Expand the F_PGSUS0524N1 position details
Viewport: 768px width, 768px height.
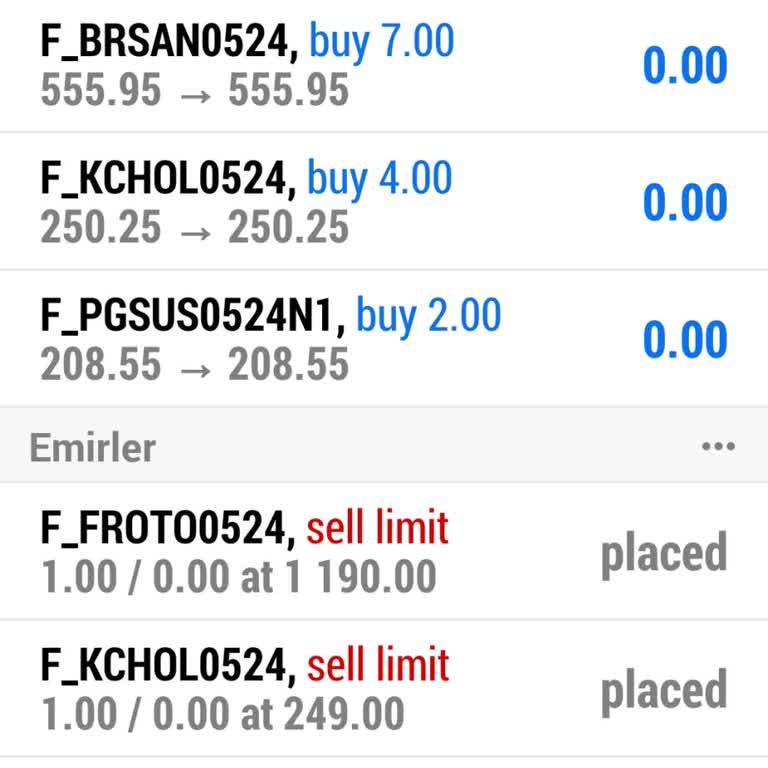pyautogui.click(x=384, y=339)
